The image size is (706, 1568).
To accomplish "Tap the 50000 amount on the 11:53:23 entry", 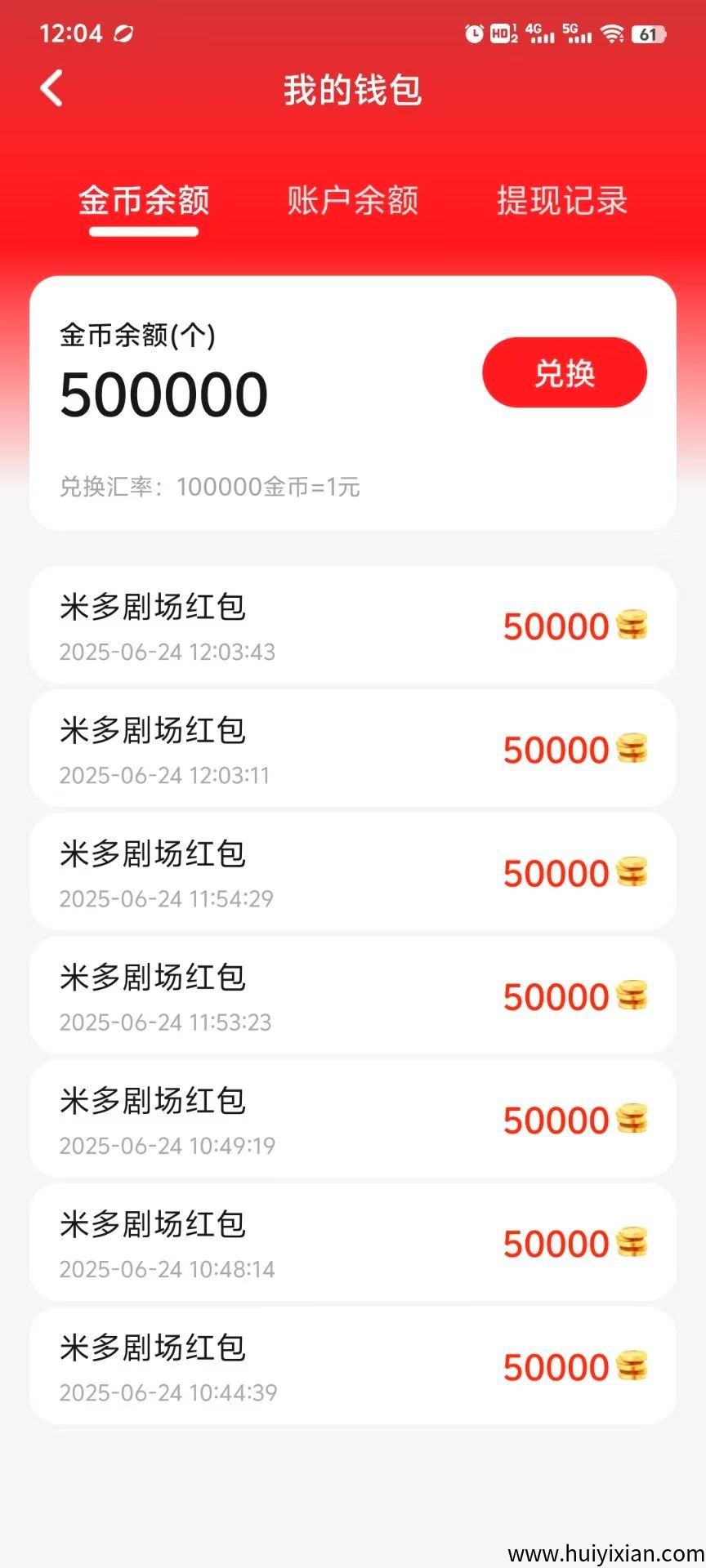I will [x=554, y=996].
